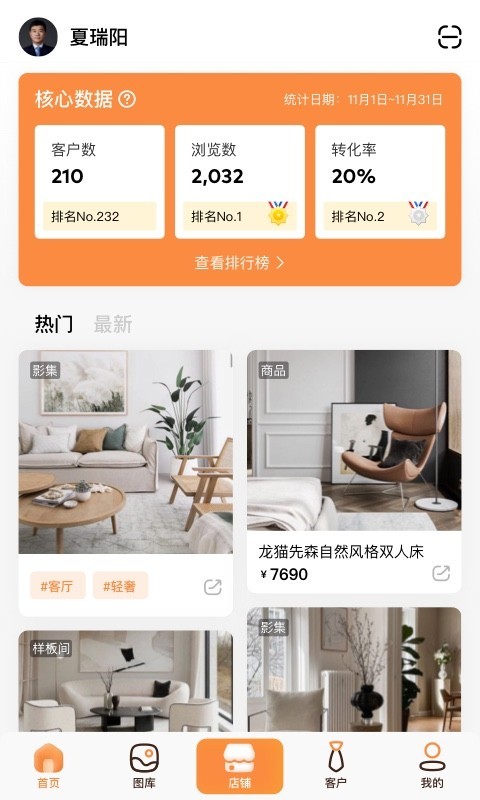The height and width of the screenshot is (800, 480).
Task: Select the #客厅 tag chip
Action: click(58, 586)
